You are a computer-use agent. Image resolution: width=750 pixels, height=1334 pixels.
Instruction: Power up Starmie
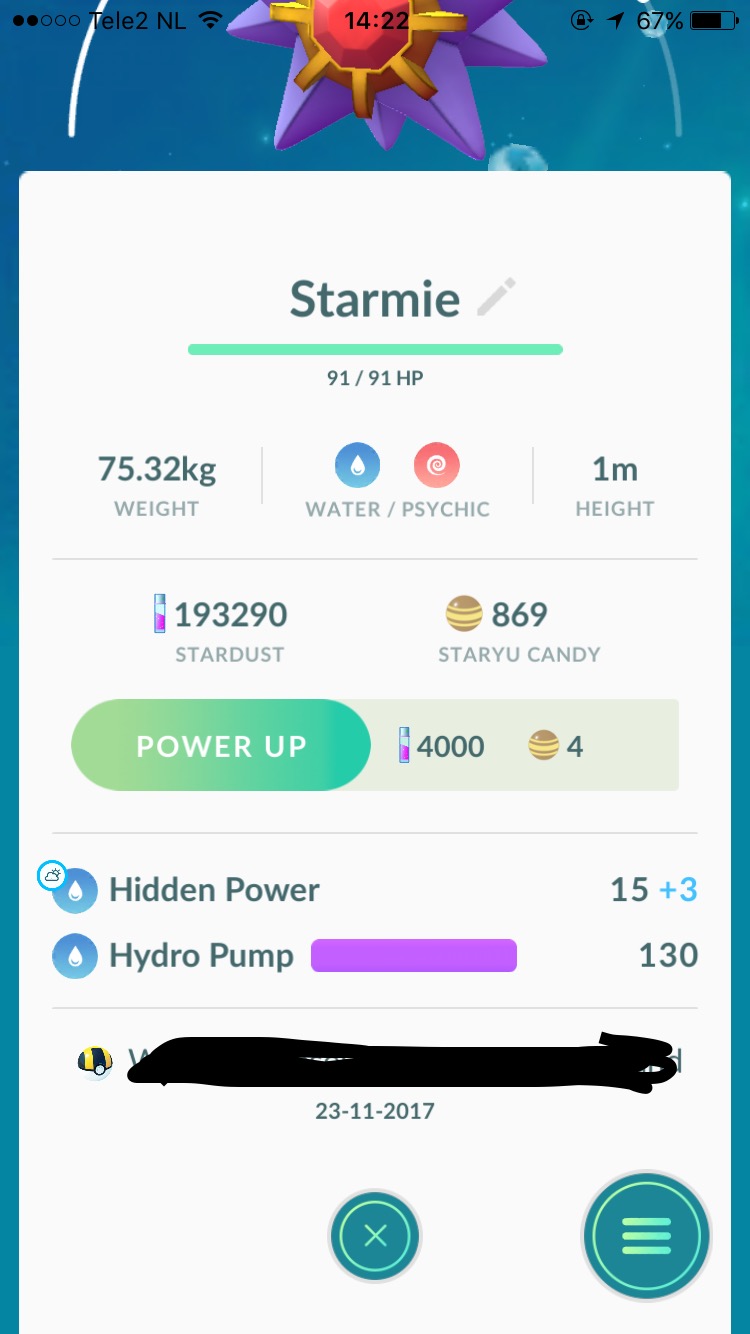coord(221,745)
